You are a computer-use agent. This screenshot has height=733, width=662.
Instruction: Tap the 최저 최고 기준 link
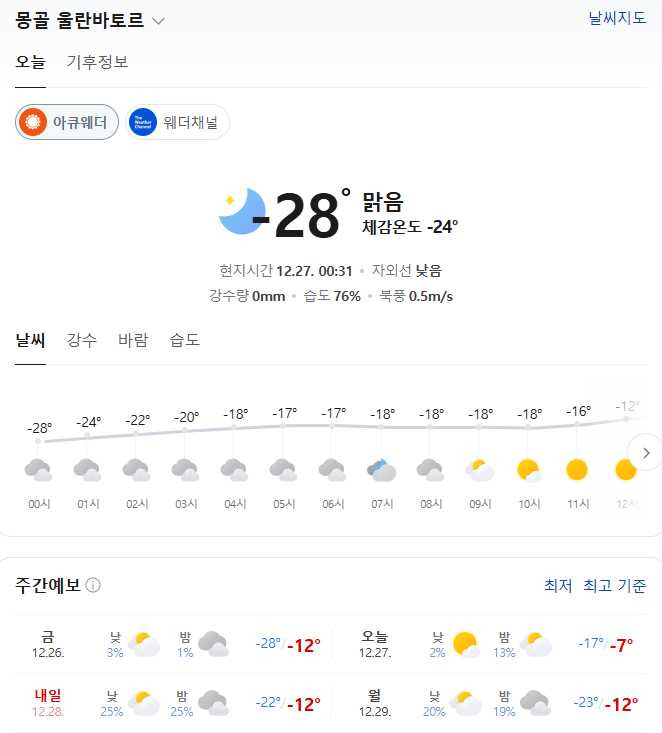pos(595,586)
